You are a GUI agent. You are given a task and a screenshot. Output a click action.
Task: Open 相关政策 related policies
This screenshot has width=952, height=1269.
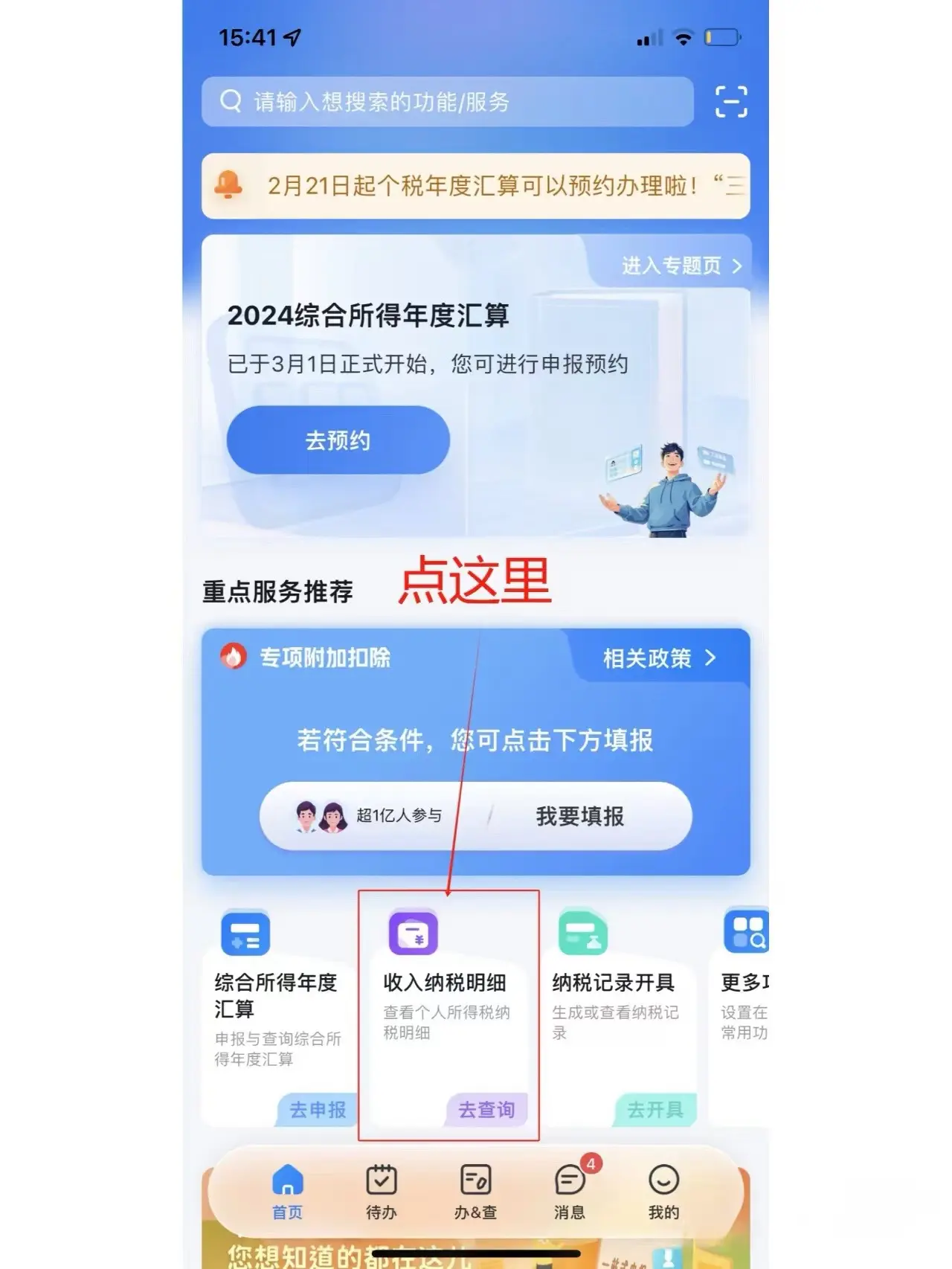(x=658, y=658)
